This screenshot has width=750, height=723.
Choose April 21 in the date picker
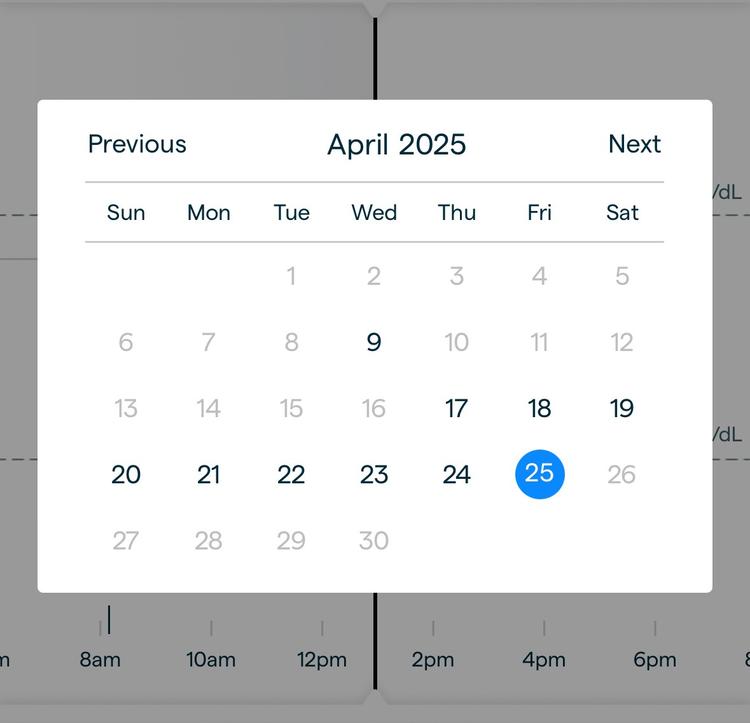(208, 474)
